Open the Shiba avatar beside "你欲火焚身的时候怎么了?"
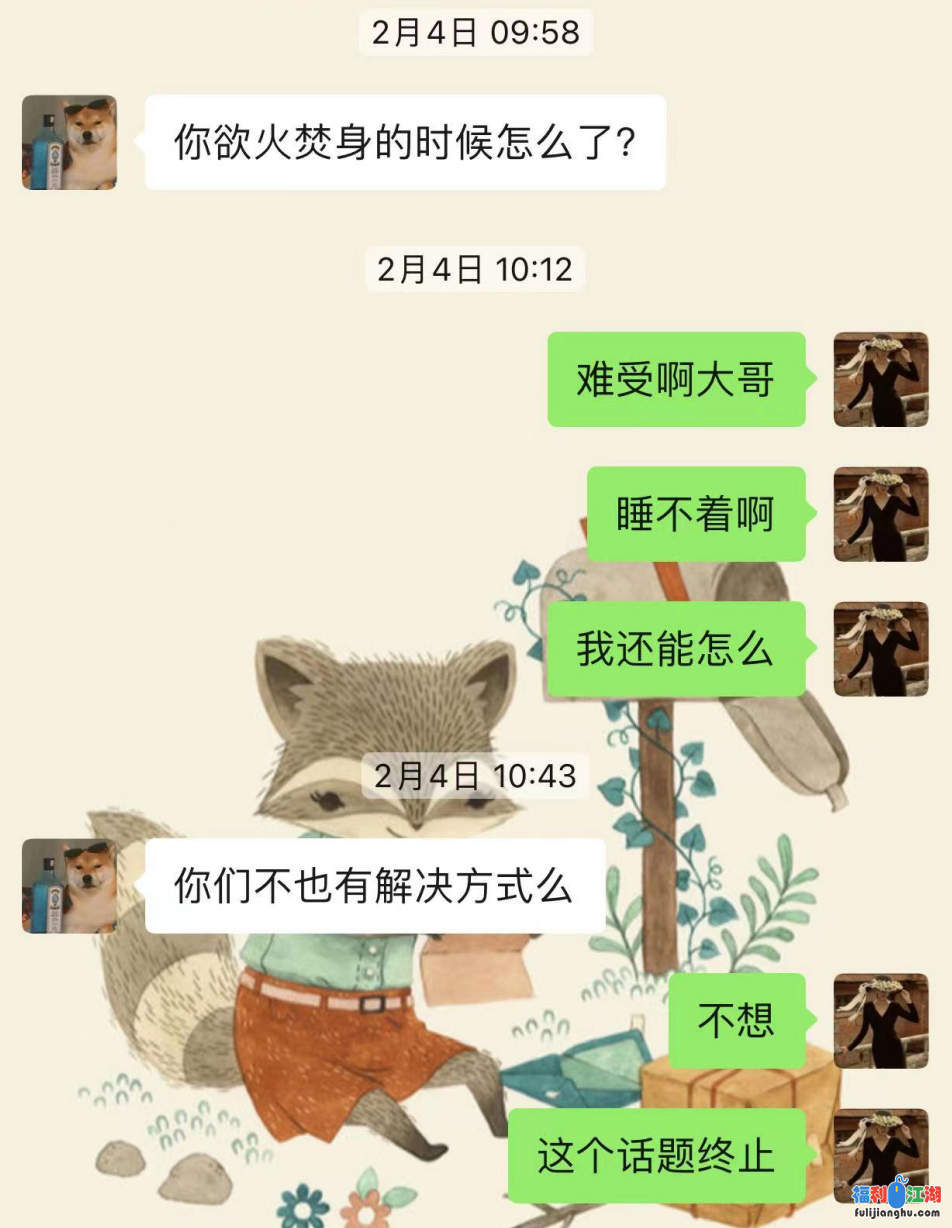 pyautogui.click(x=69, y=142)
